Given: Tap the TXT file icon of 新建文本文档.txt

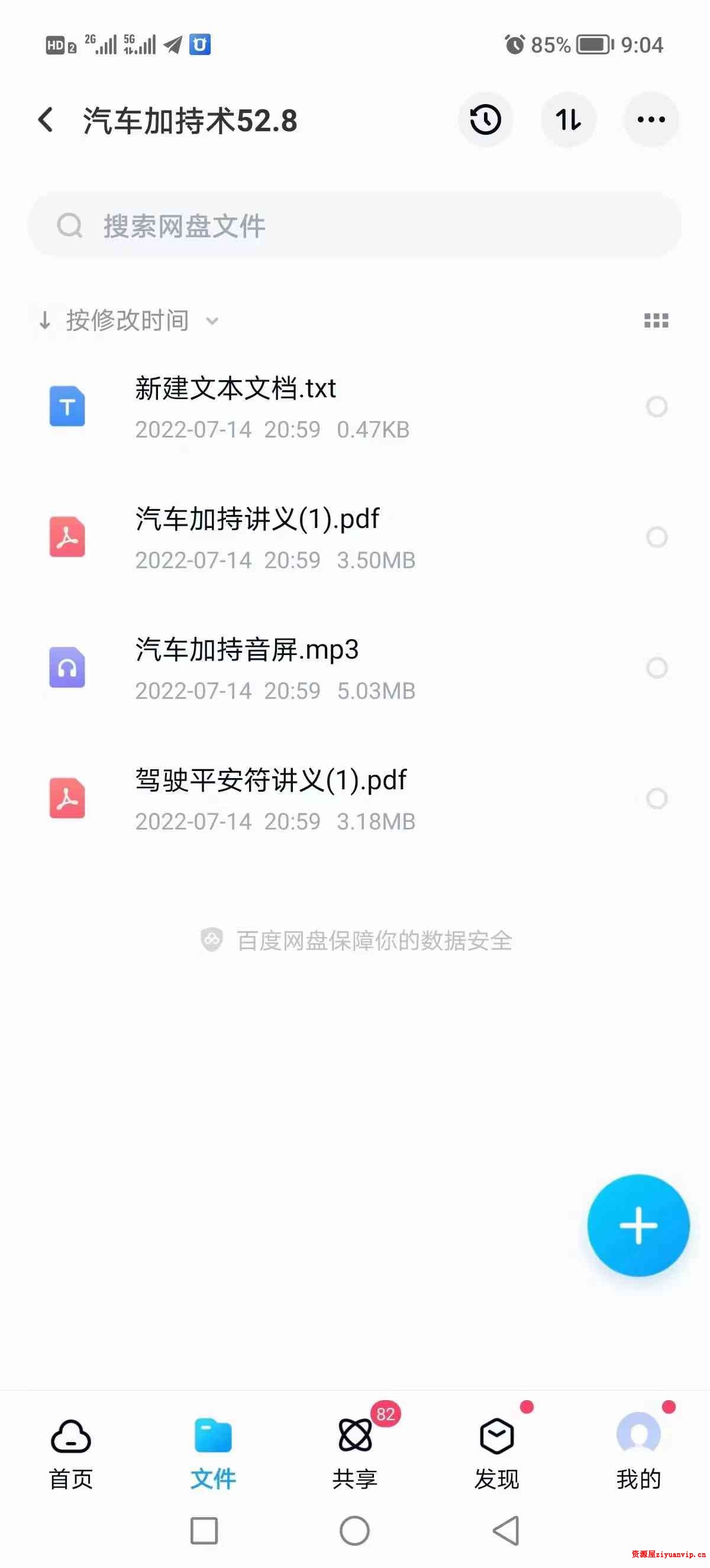Looking at the screenshot, I should point(67,407).
